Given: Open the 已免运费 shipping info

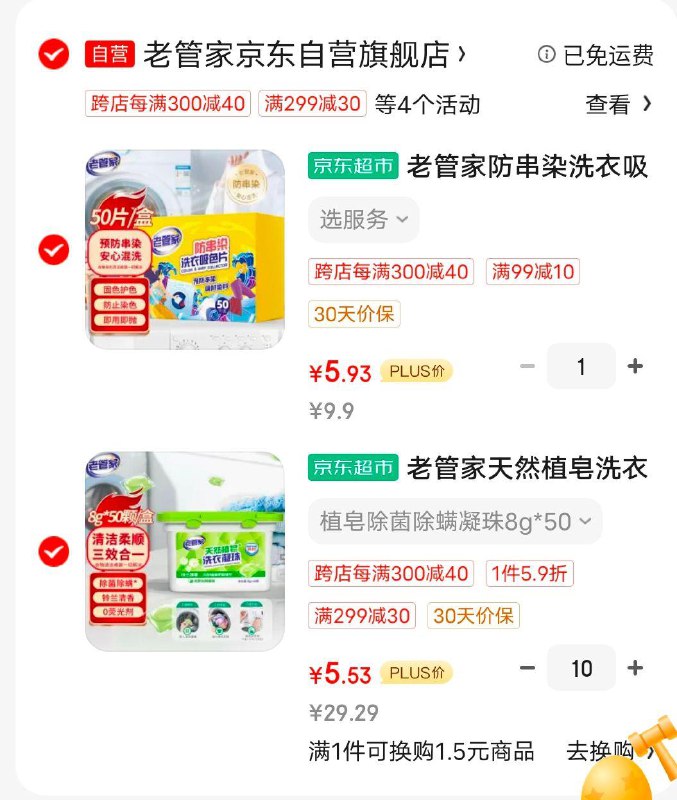Looking at the screenshot, I should (596, 55).
